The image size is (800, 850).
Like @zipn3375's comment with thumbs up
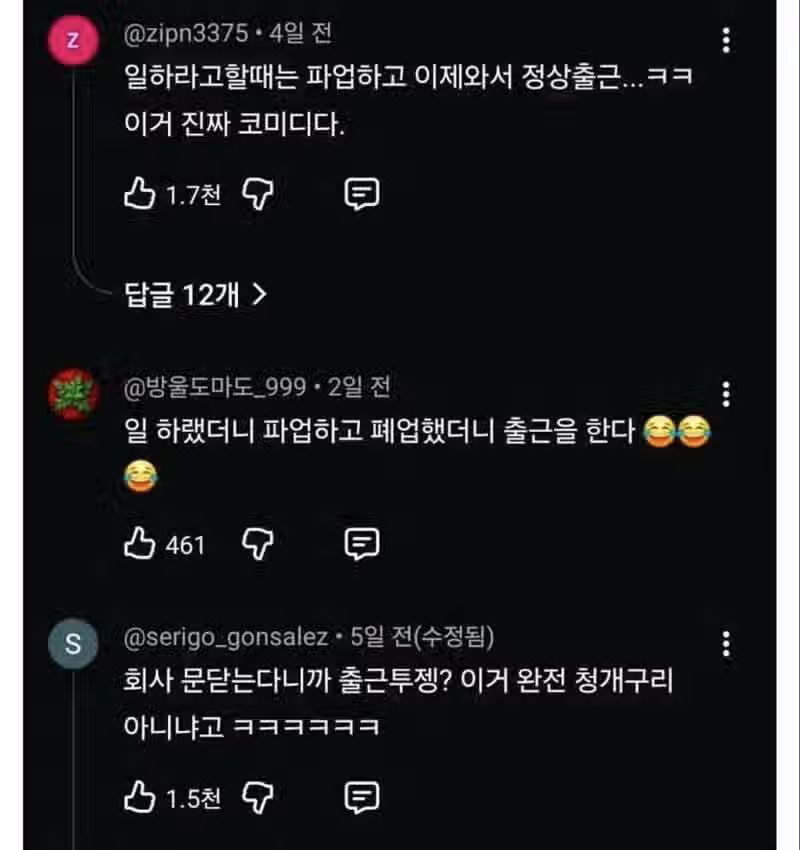[x=140, y=194]
